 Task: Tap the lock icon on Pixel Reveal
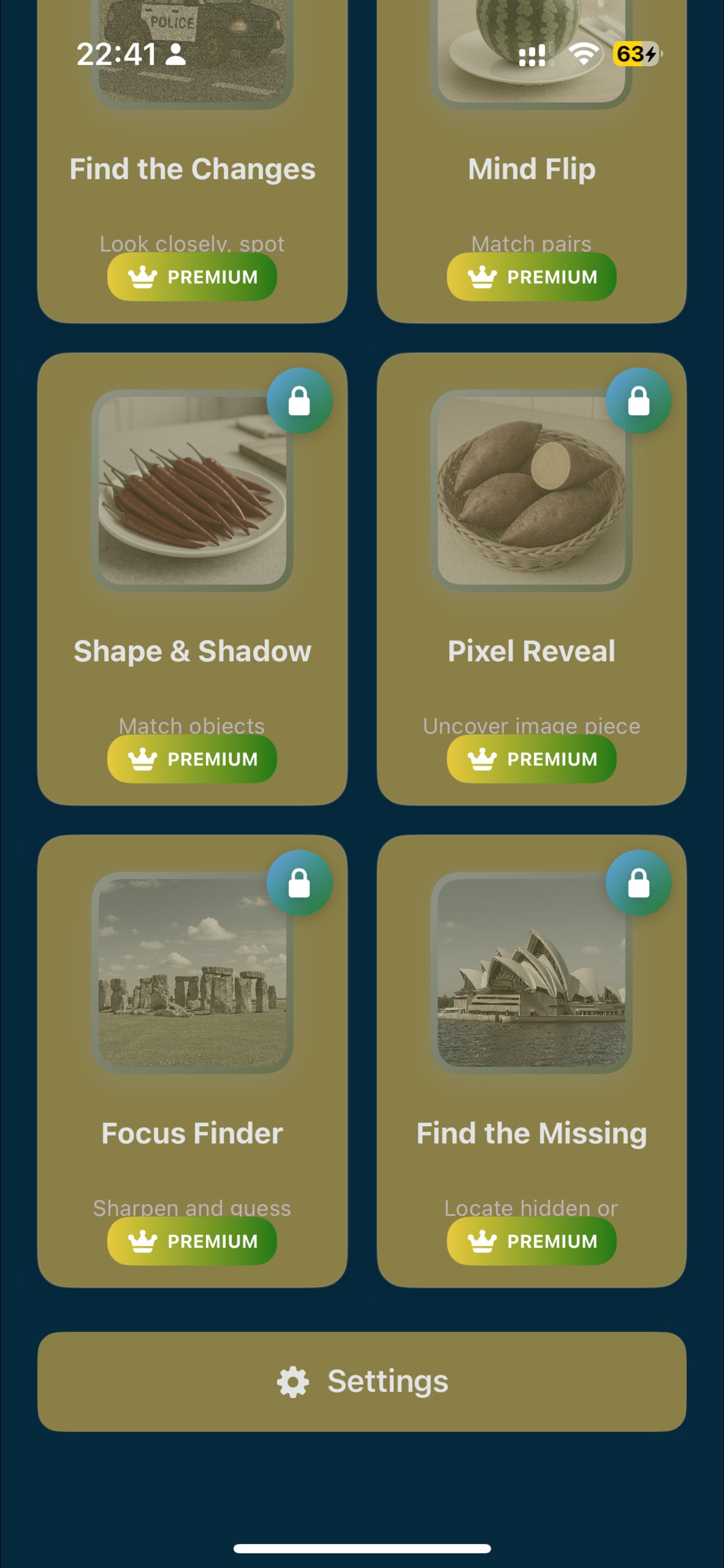click(638, 401)
